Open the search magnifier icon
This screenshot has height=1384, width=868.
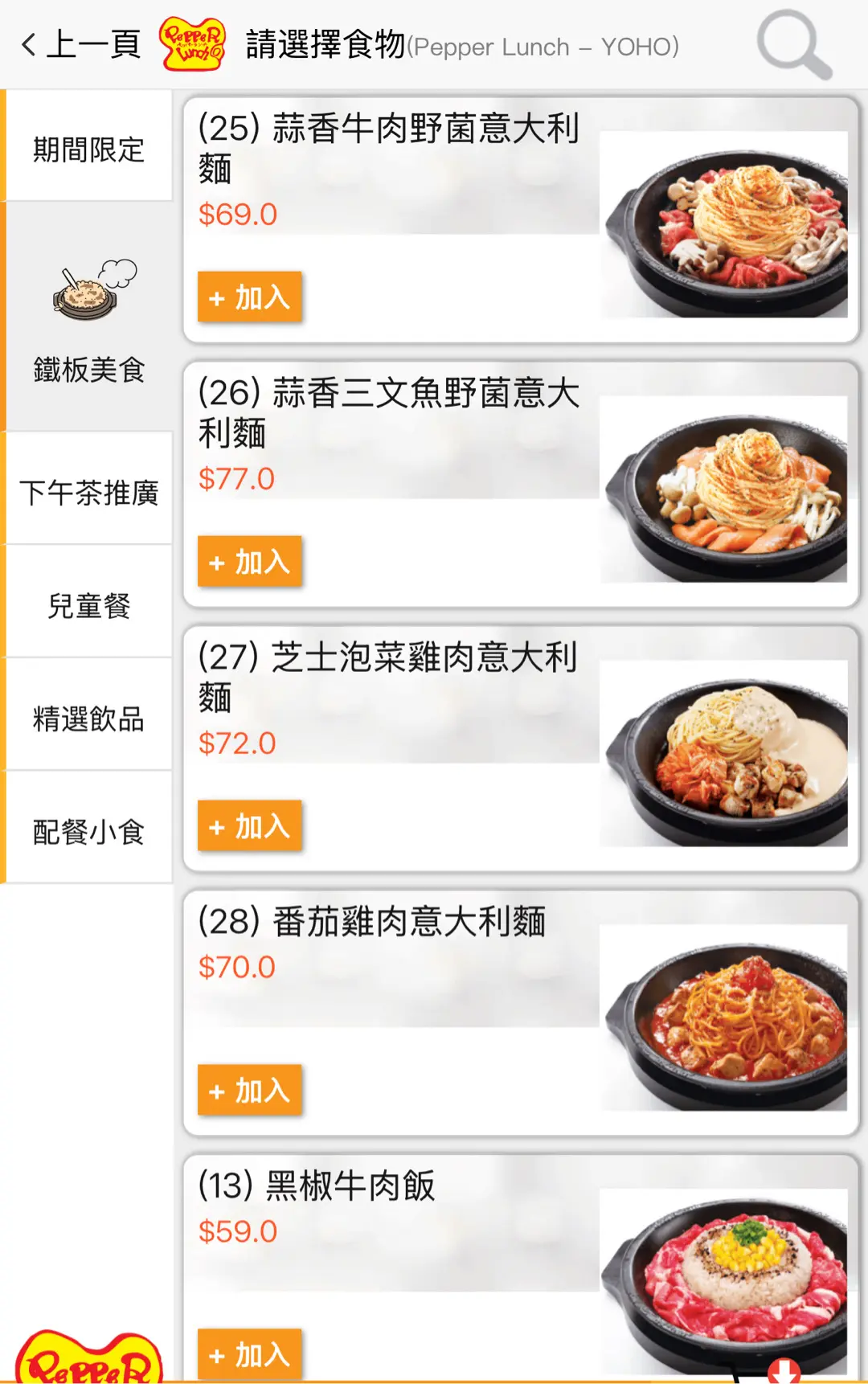[x=794, y=44]
